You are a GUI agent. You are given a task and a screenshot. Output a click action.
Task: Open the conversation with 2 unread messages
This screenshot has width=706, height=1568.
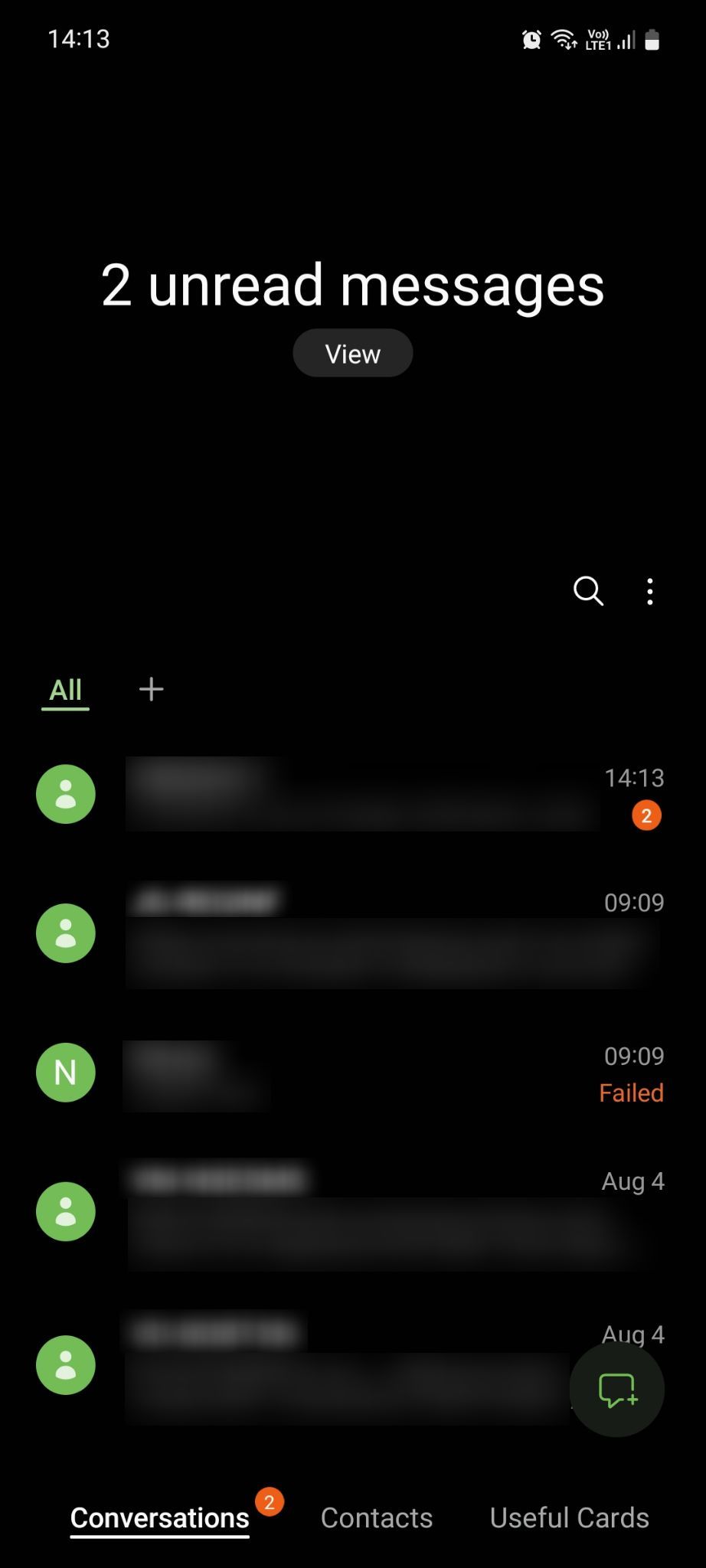tap(353, 794)
